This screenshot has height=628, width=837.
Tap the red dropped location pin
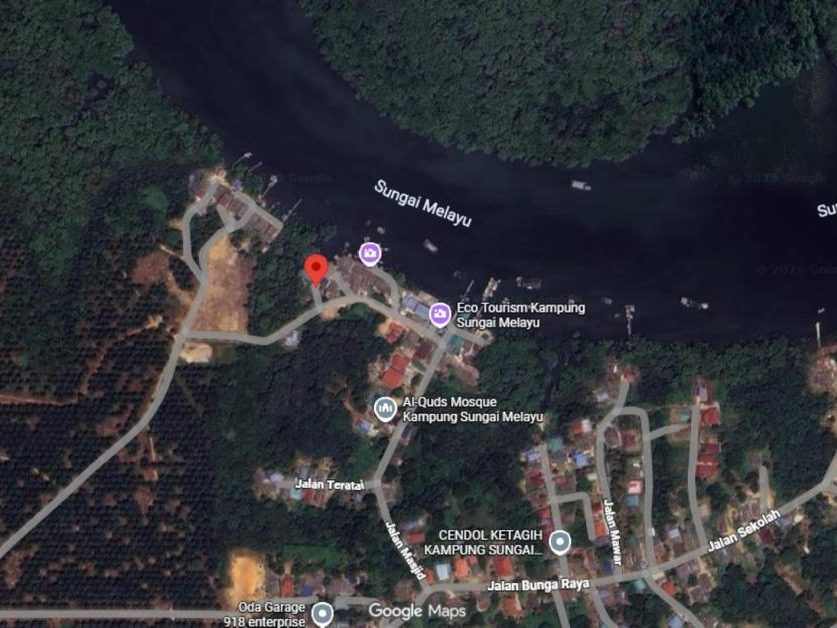click(315, 269)
